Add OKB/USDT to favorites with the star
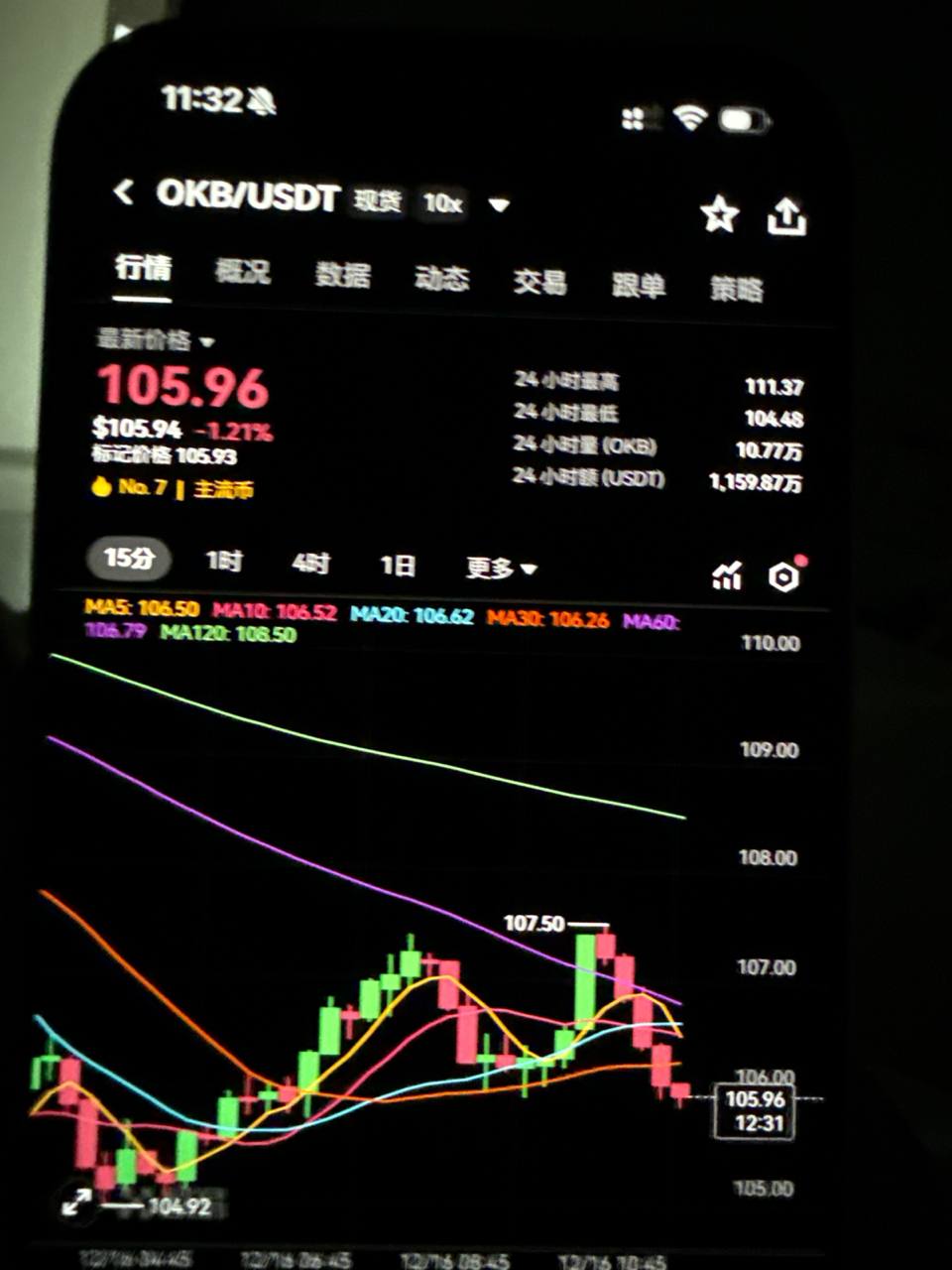Screen dimensions: 952x1270 click(x=719, y=214)
